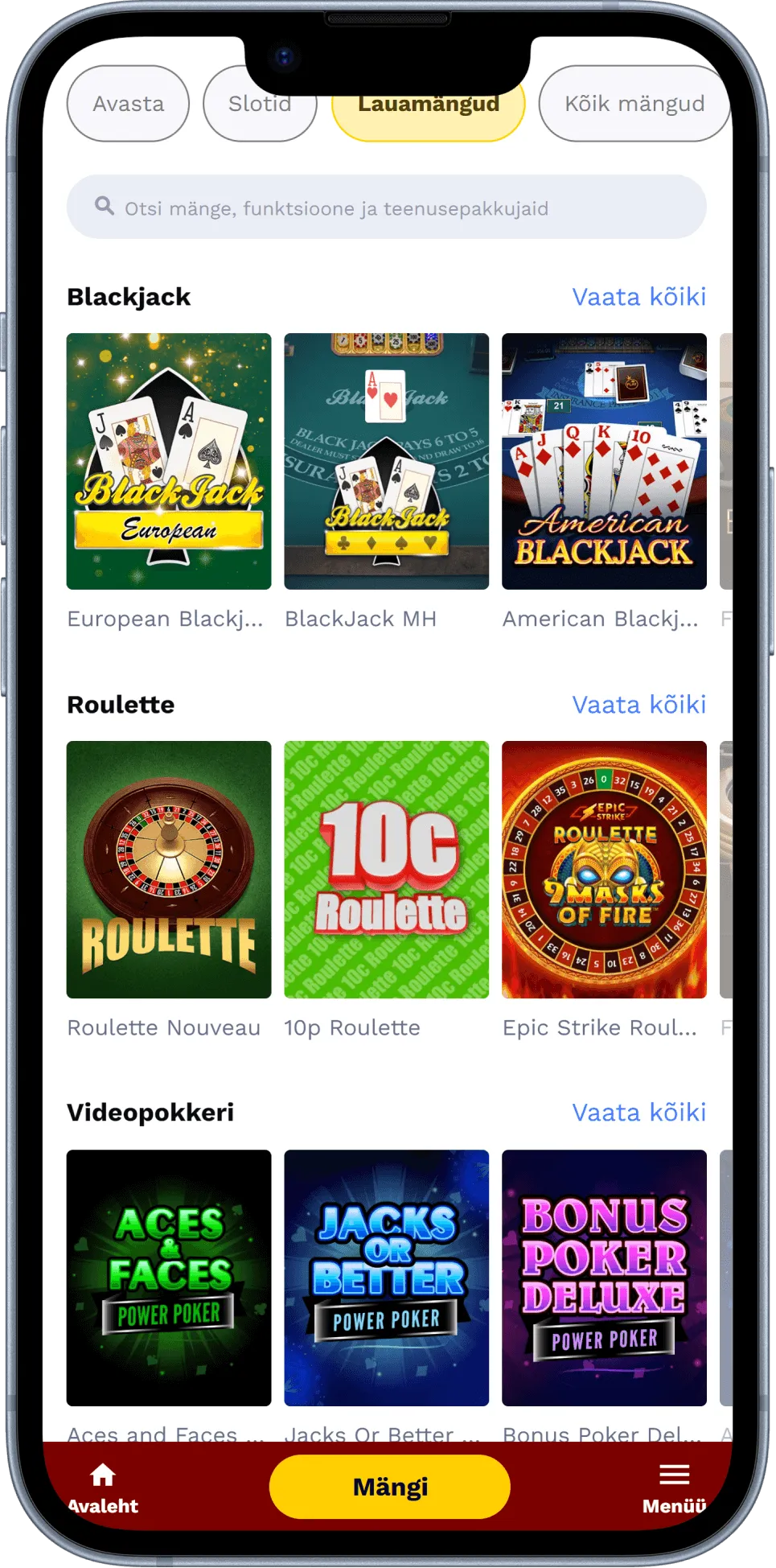Screen dimensions: 776x1568
Task: Tap the game search field
Action: [386, 208]
